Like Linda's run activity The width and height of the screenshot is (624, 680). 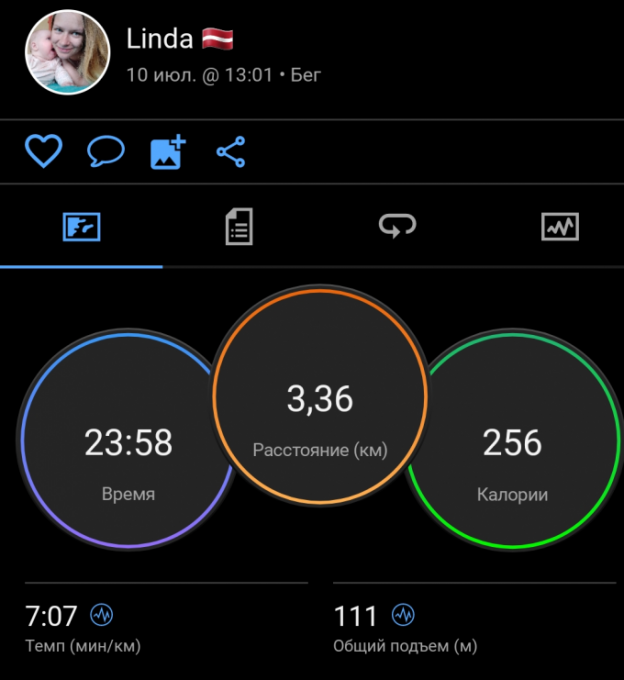(x=43, y=152)
